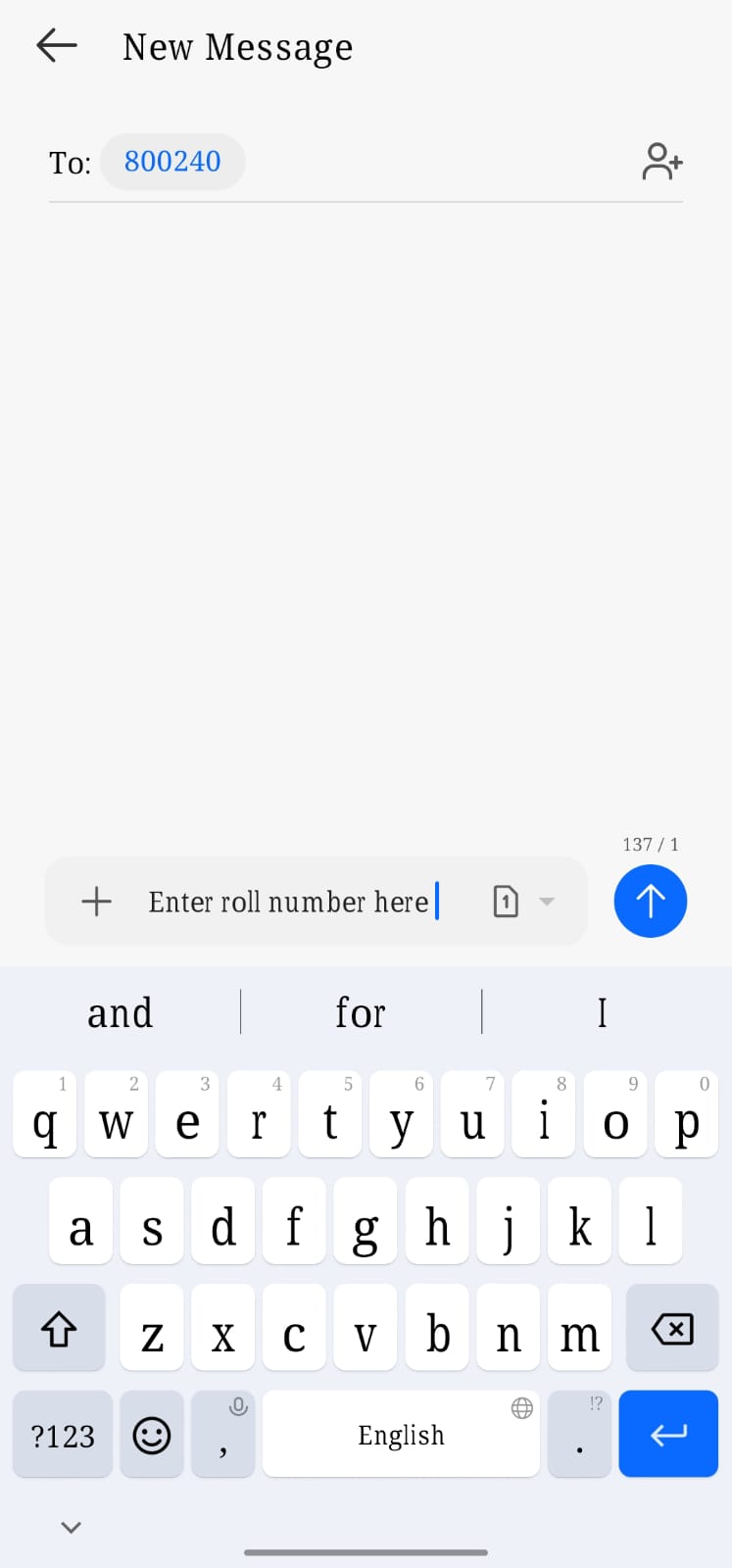Switch to the ?123 symbols keyboard
This screenshot has width=732, height=1568.
click(x=63, y=1435)
